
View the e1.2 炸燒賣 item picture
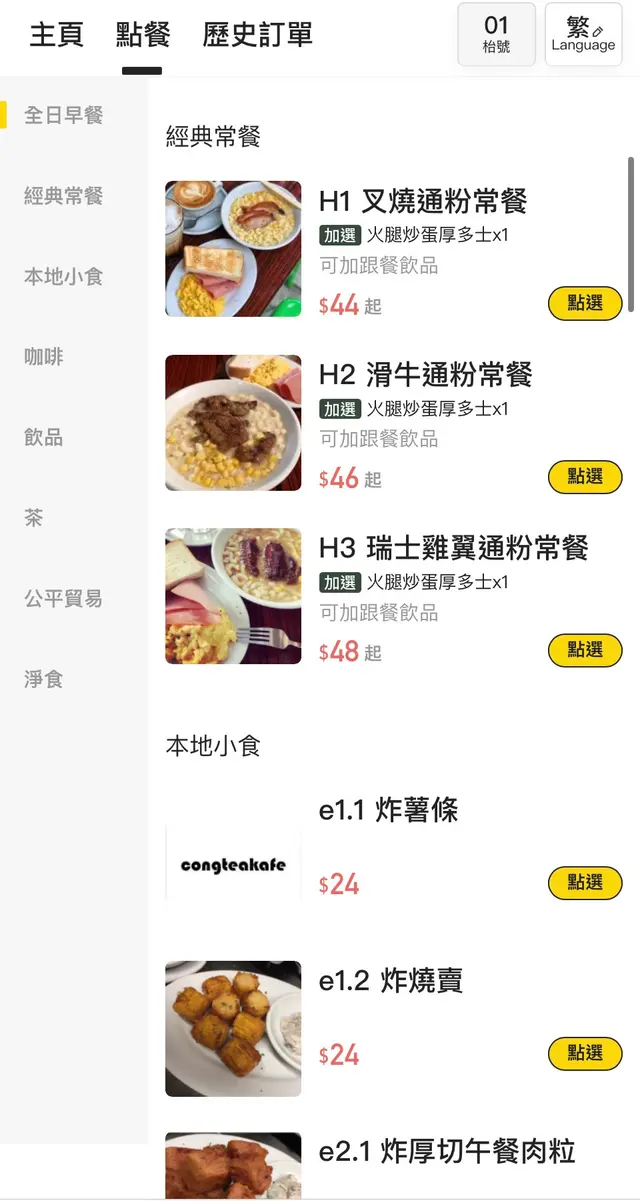tap(233, 1028)
